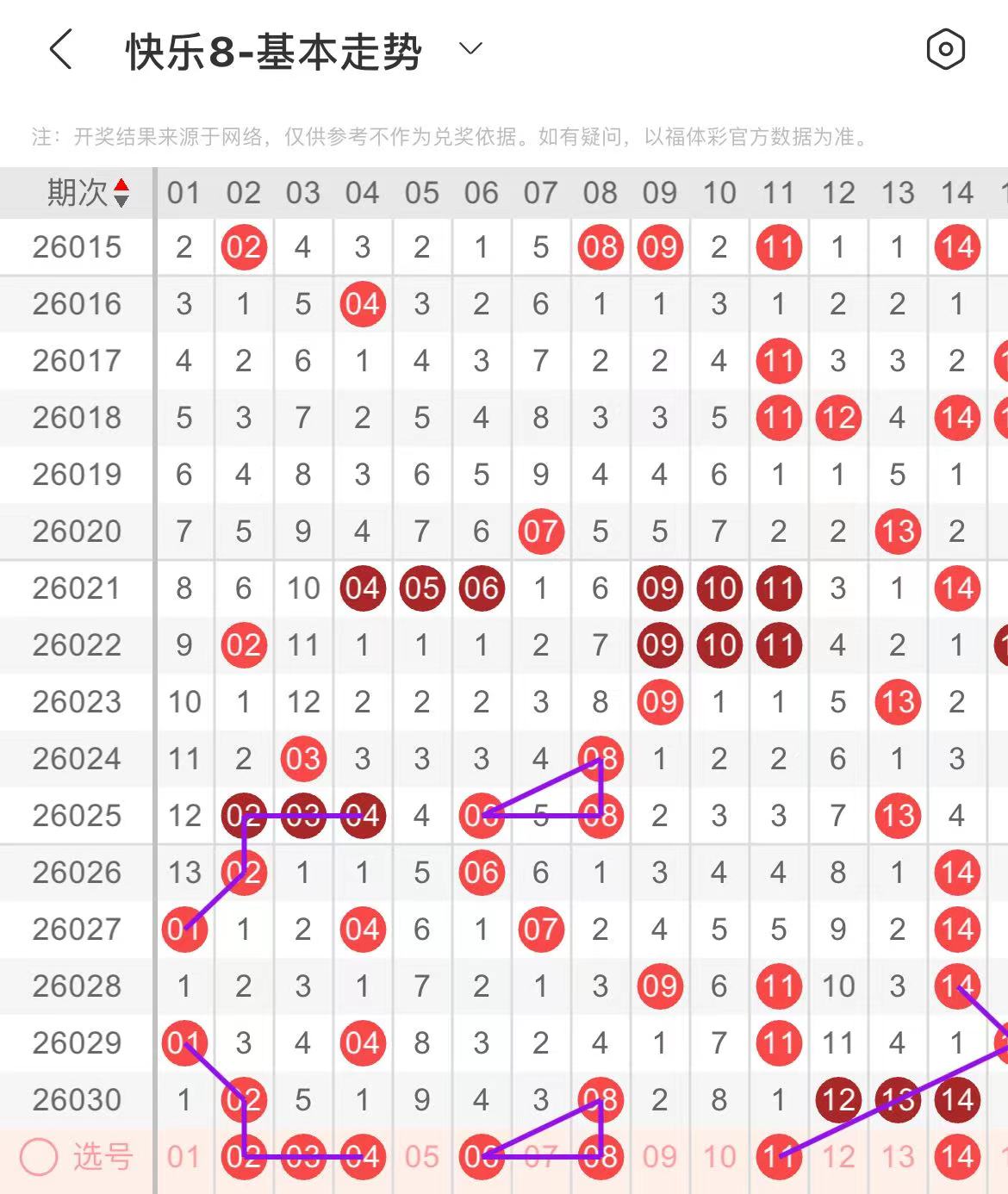
Task: Pick number 05 in the 选号 row
Action: pos(421,1156)
